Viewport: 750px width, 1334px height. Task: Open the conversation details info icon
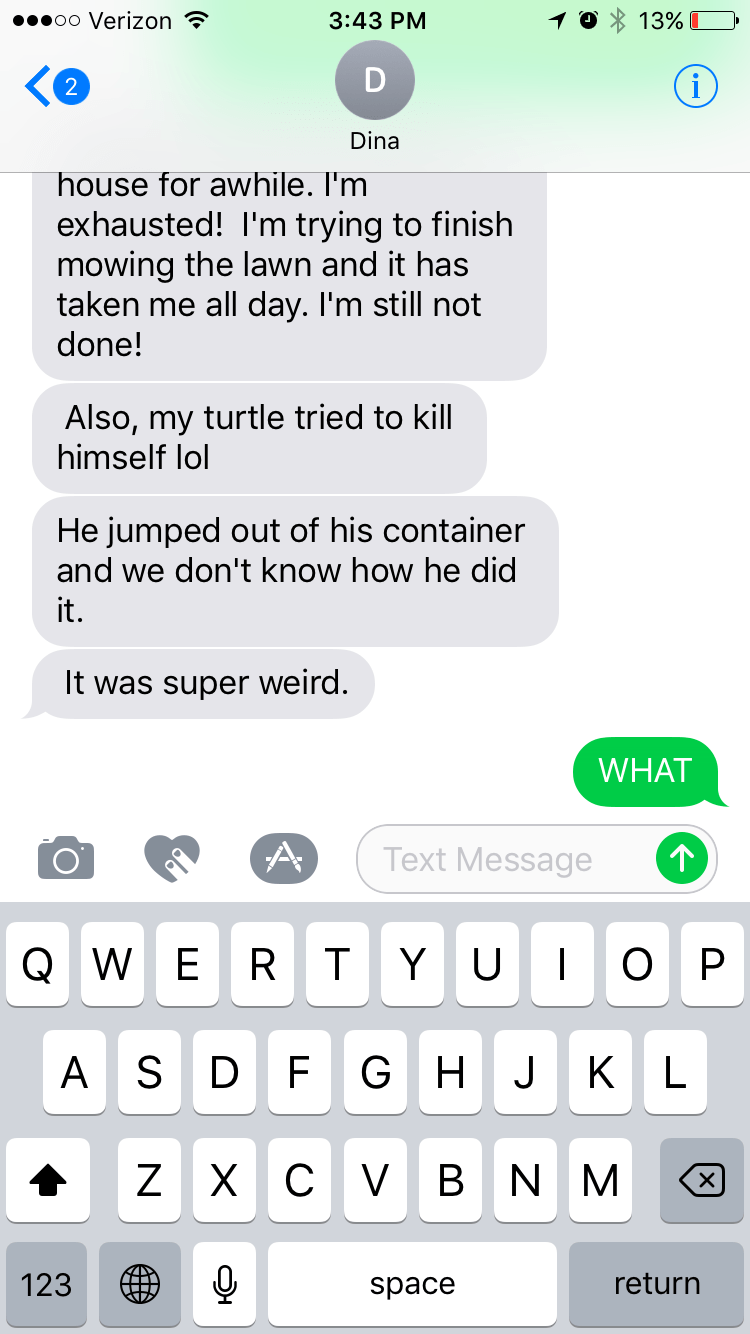pos(695,88)
